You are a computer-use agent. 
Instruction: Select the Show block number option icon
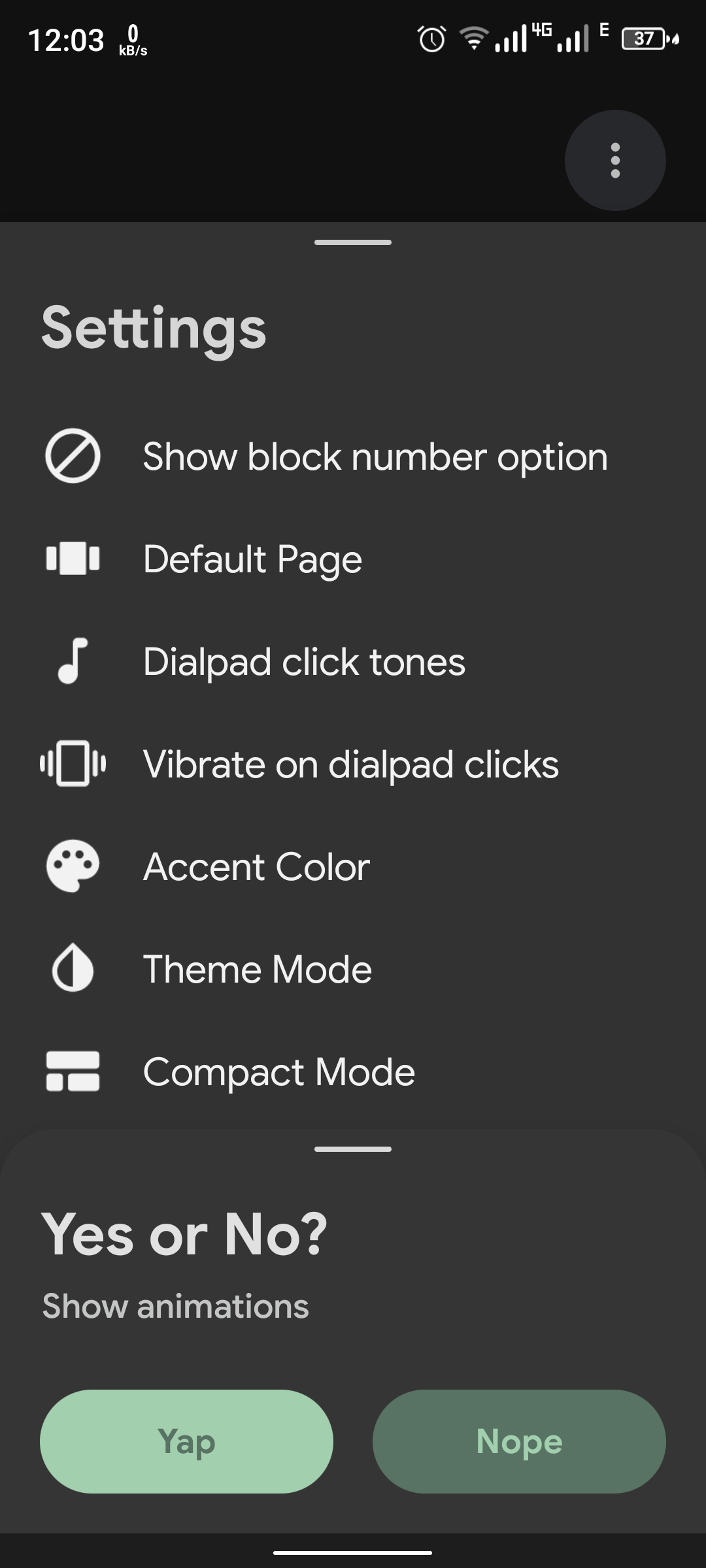73,456
